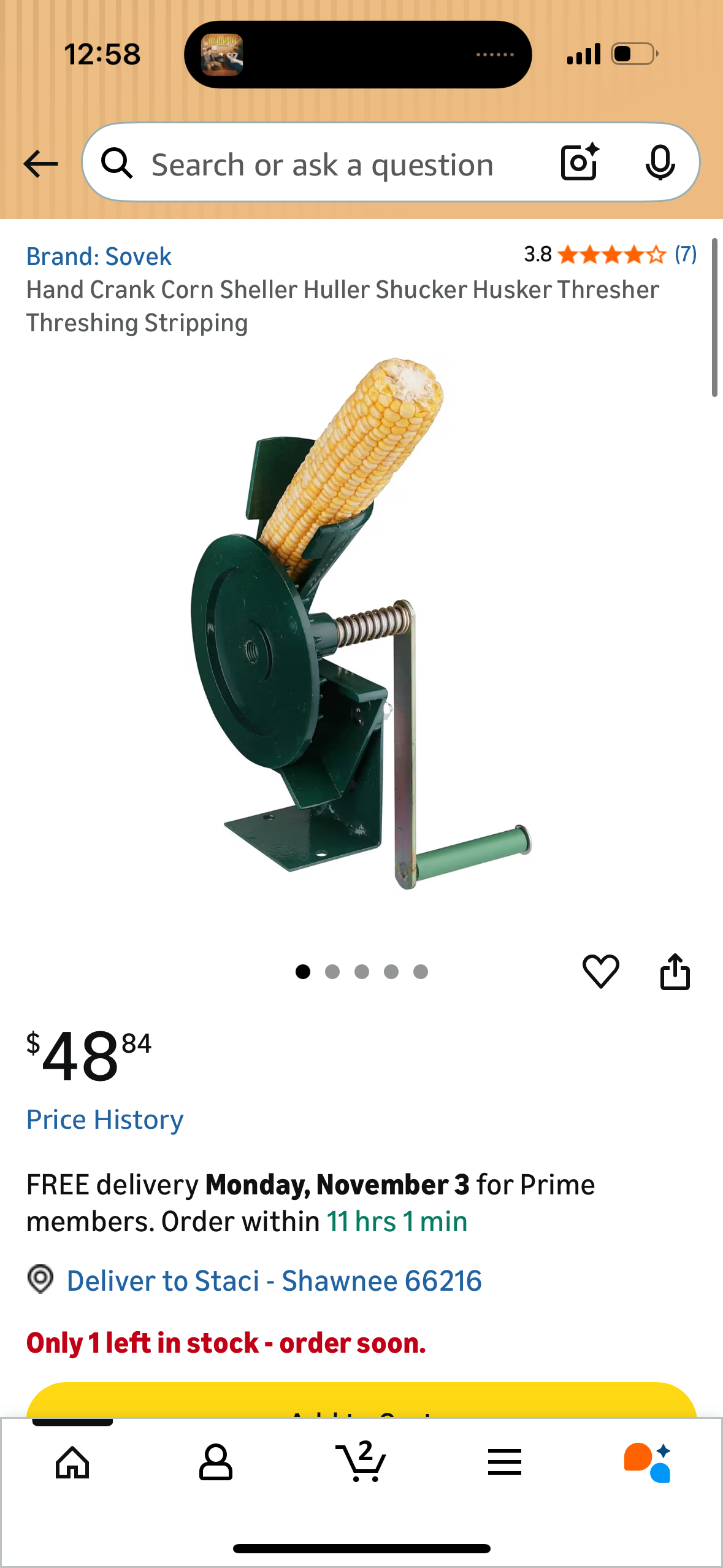Open camera lens search
The height and width of the screenshot is (1568, 723).
(x=579, y=163)
